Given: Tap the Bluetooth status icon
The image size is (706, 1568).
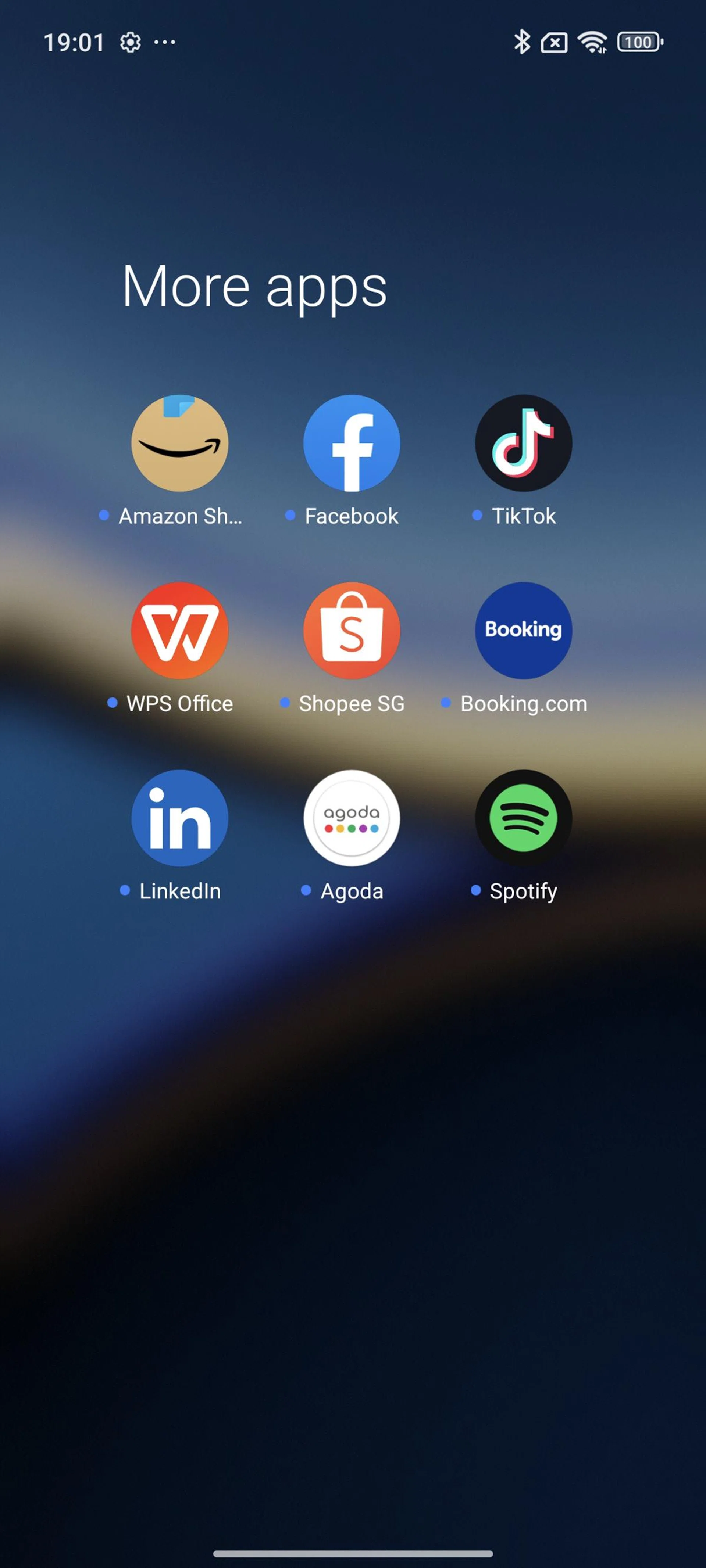Looking at the screenshot, I should point(522,42).
